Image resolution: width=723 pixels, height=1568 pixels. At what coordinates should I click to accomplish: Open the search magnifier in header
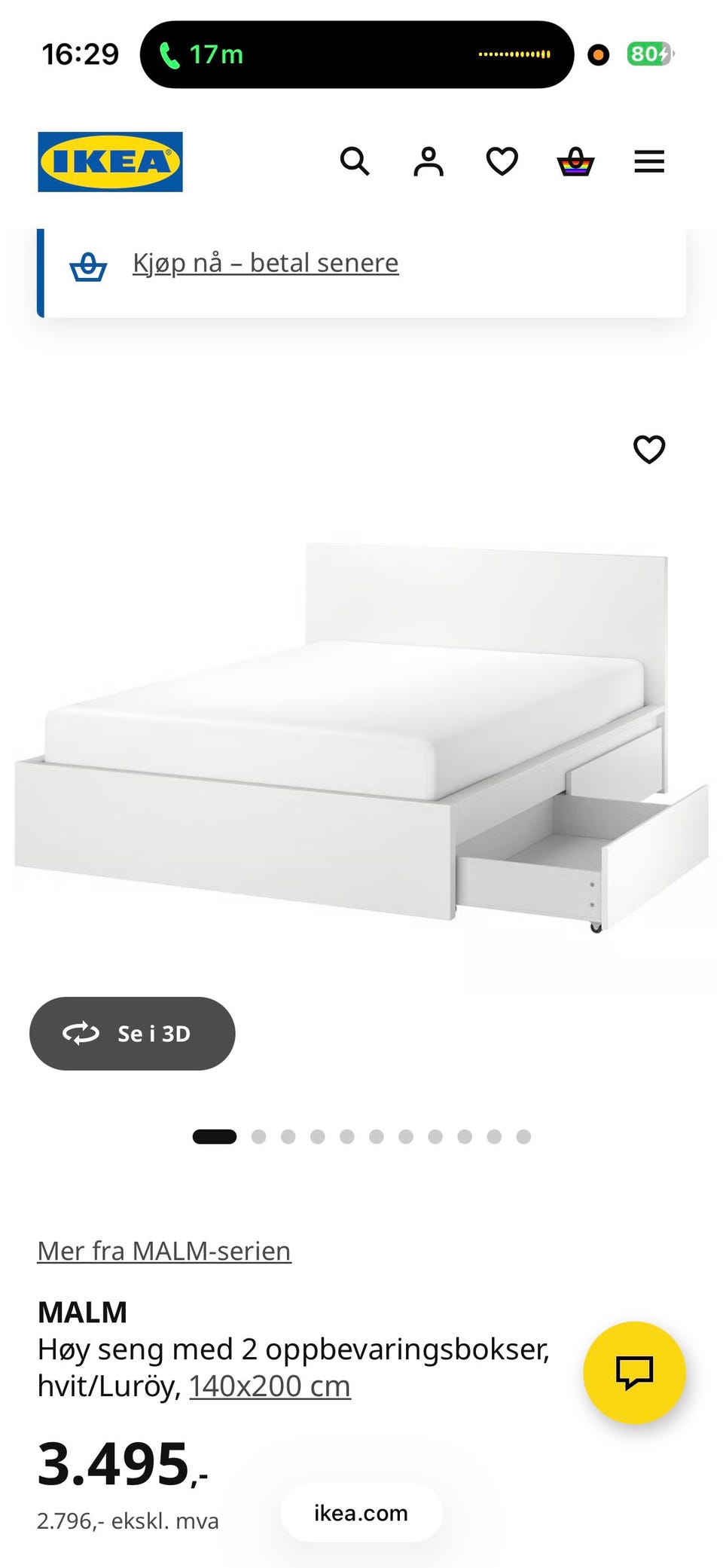(x=355, y=161)
